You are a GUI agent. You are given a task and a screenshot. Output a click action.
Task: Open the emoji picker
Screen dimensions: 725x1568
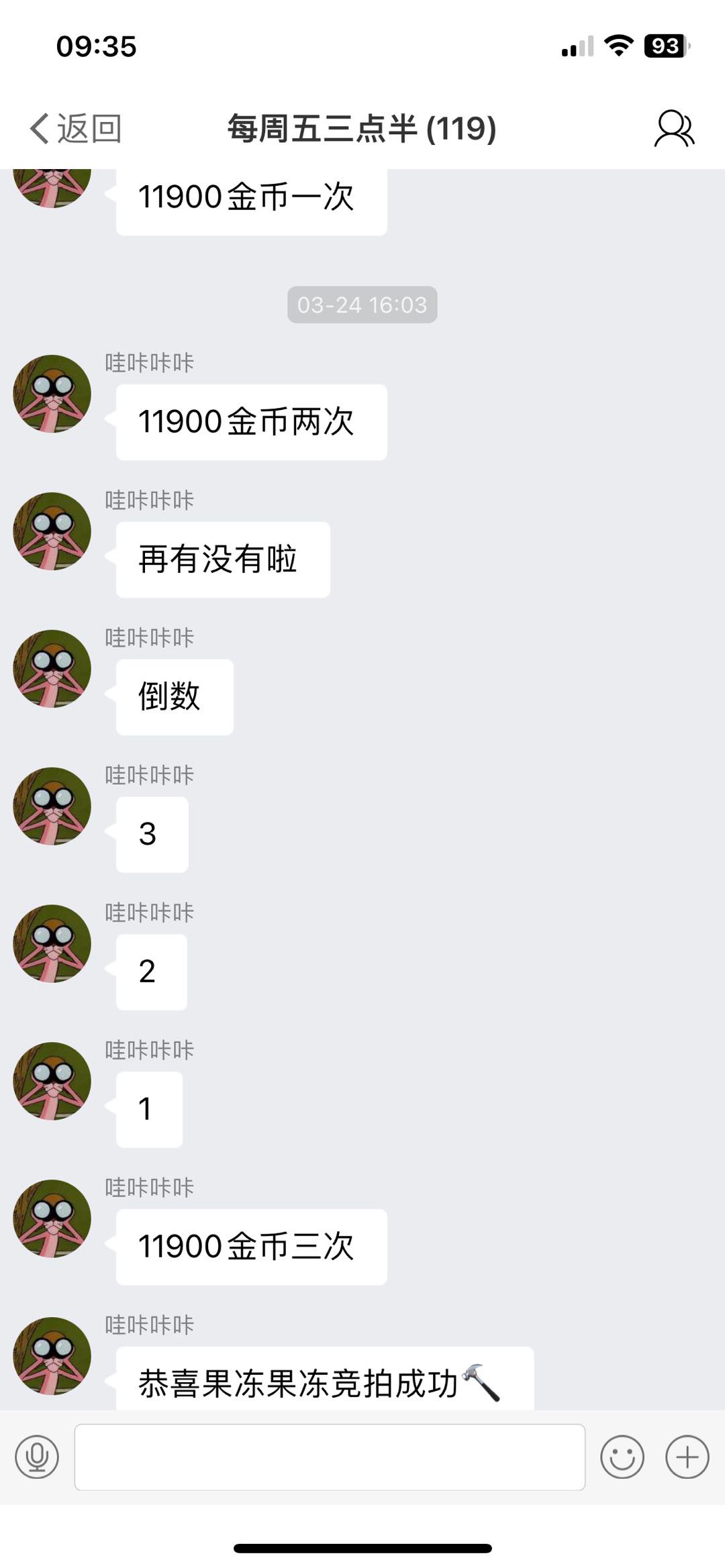click(x=622, y=1457)
